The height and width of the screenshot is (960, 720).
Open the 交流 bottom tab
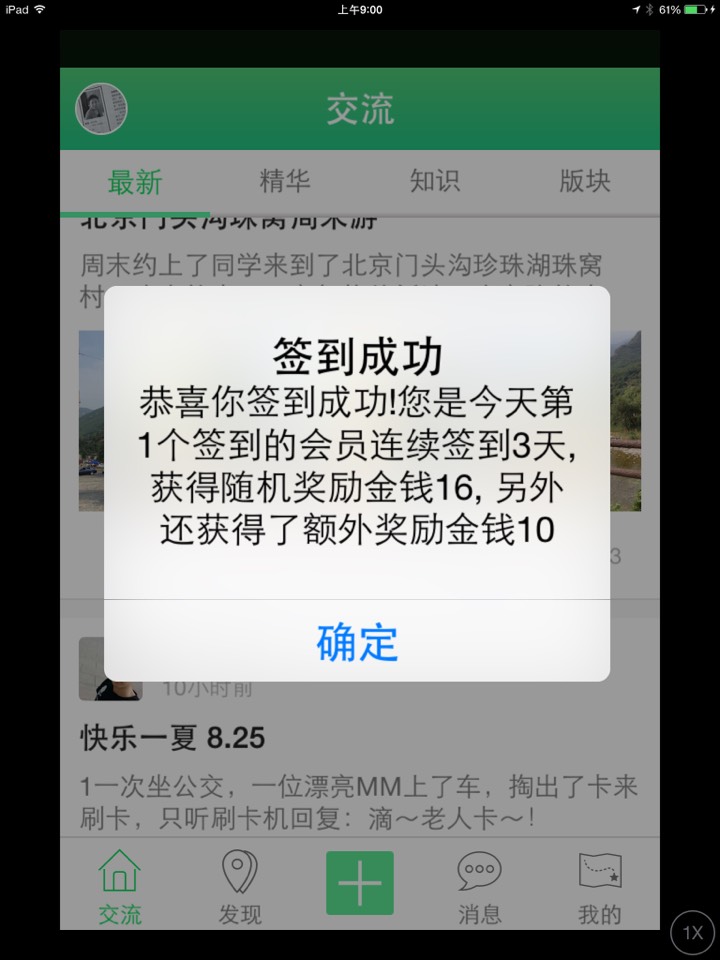120,886
